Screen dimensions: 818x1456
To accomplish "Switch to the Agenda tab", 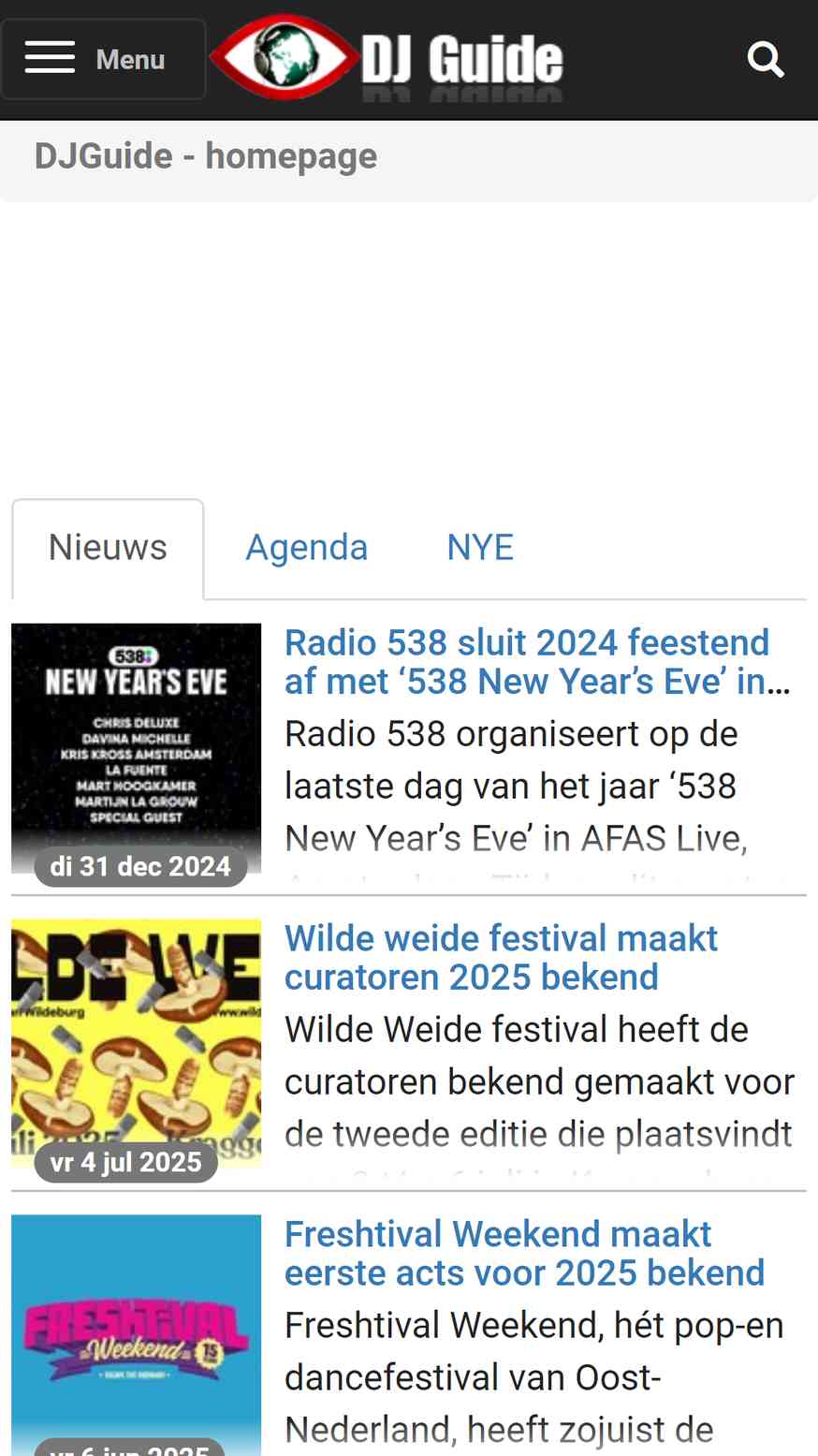I will (x=306, y=548).
